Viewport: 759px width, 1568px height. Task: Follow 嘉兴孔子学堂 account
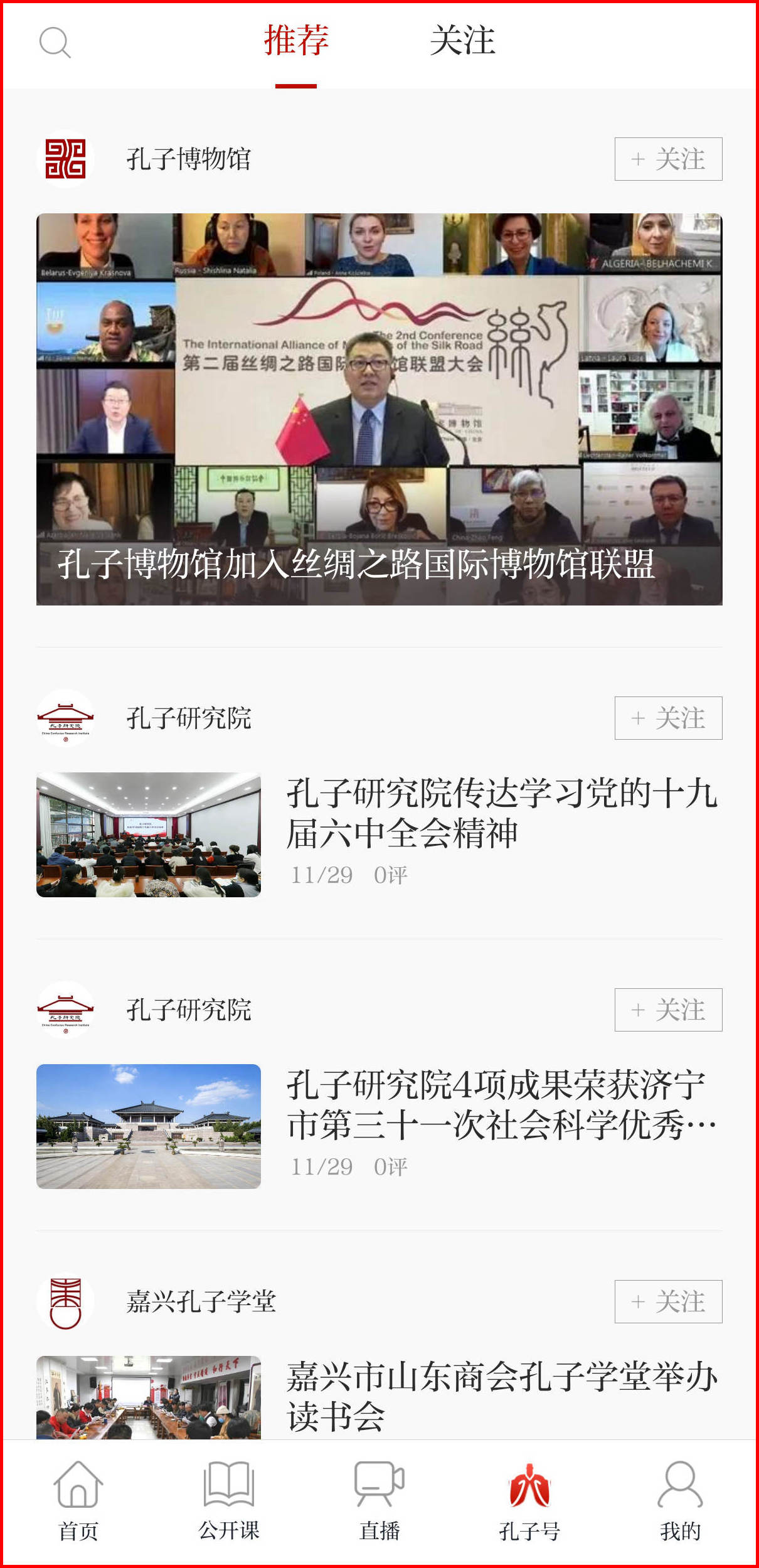coord(668,1302)
